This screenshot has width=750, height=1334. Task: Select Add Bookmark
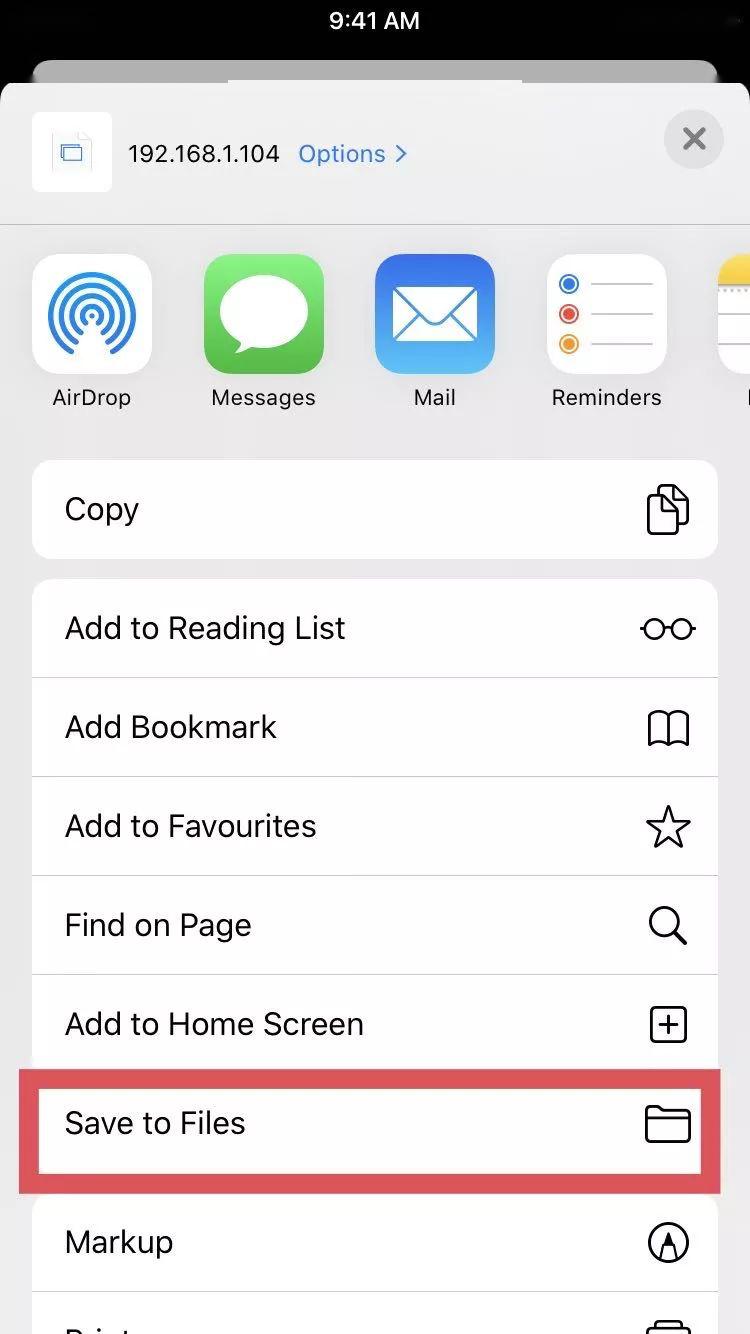click(375, 727)
